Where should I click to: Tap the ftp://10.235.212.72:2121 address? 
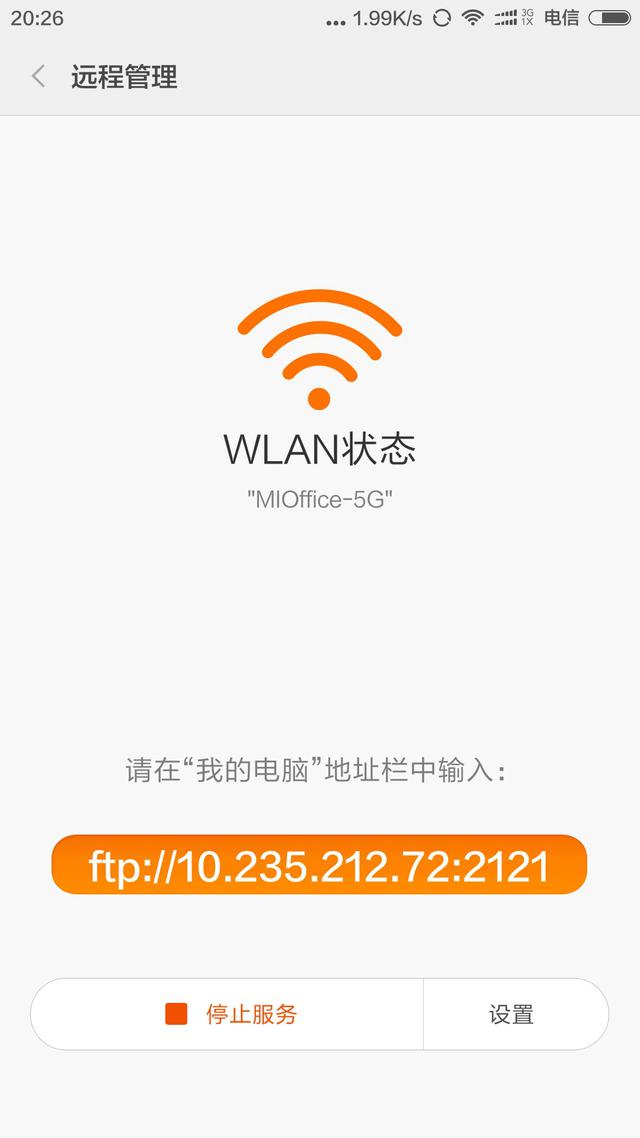319,865
